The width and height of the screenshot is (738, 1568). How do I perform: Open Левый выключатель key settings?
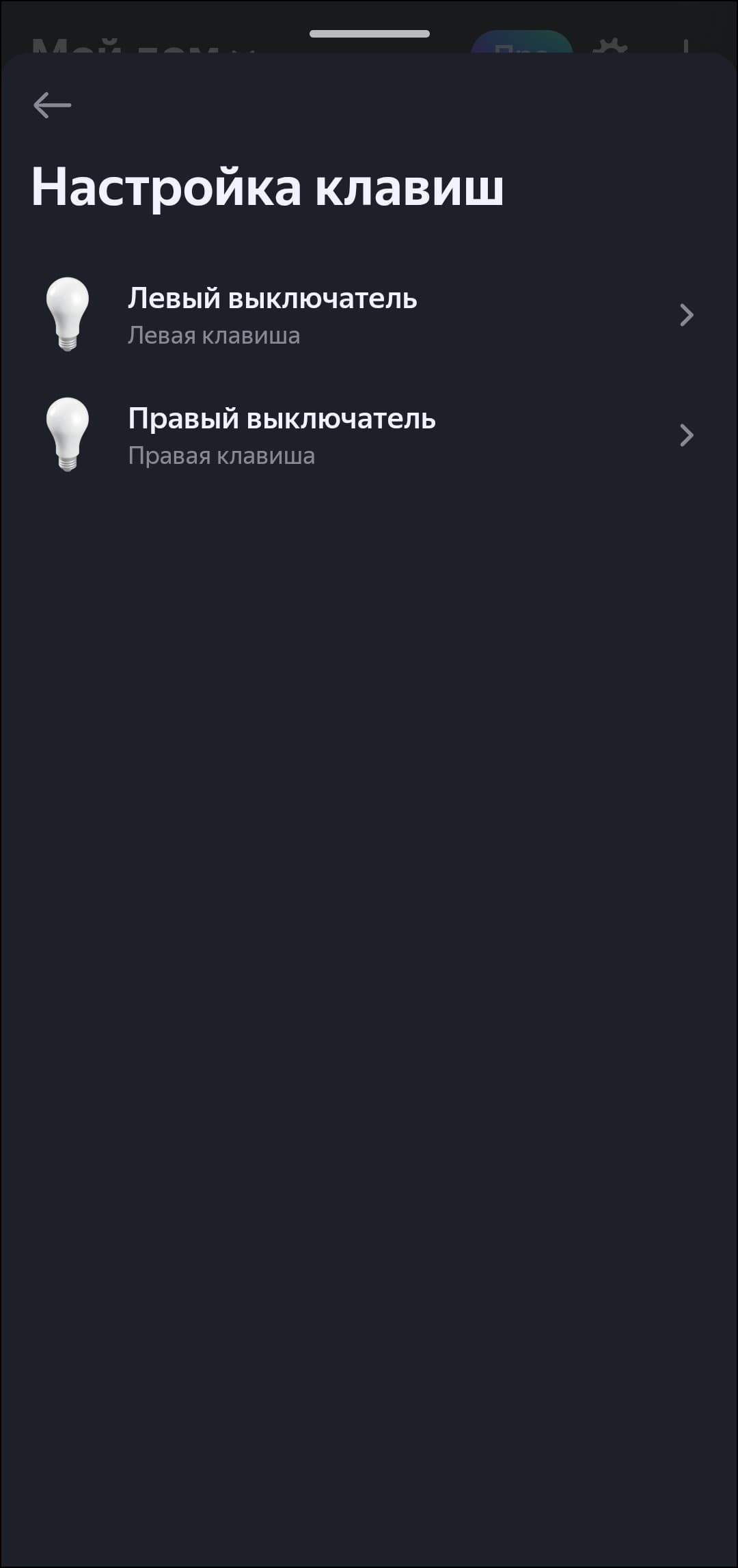coord(369,315)
